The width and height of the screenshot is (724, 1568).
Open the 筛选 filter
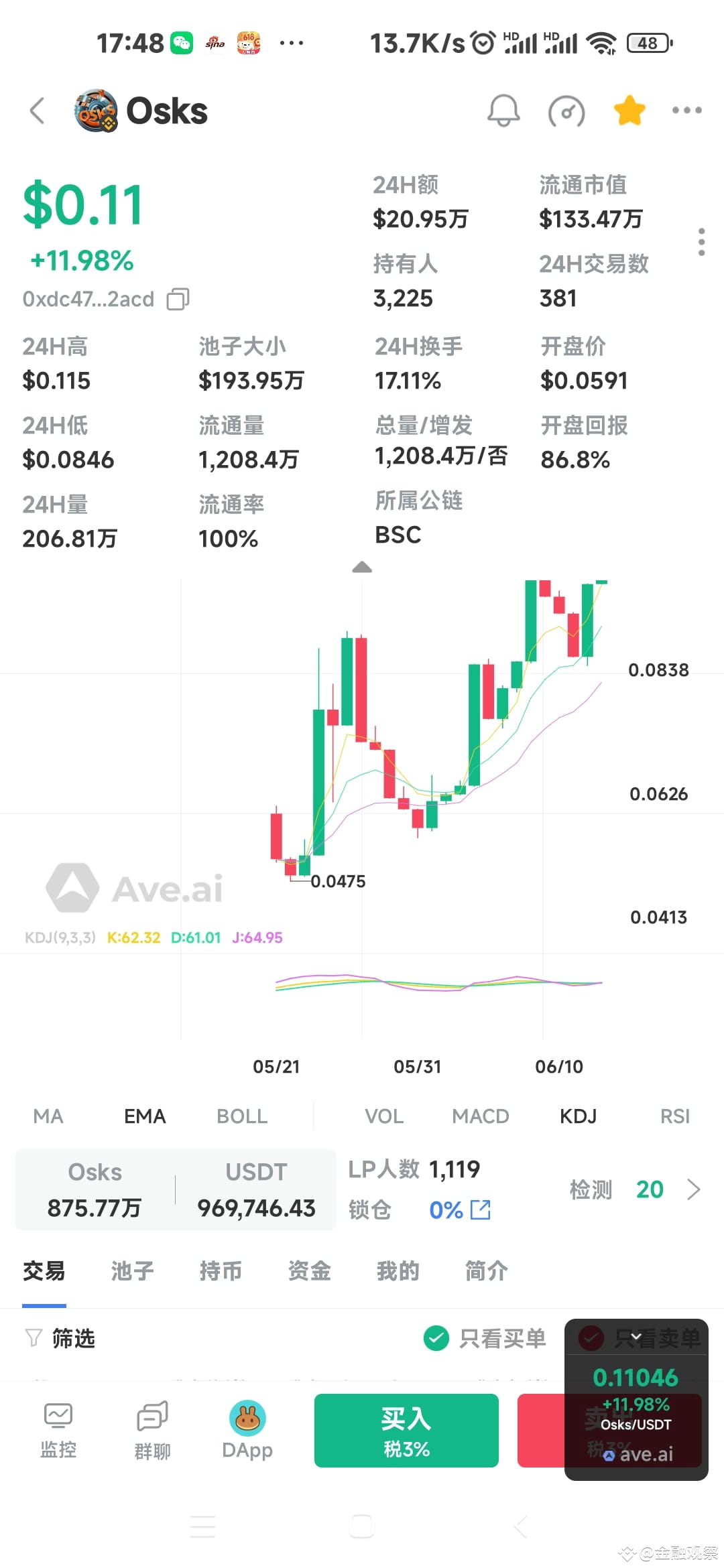60,1339
